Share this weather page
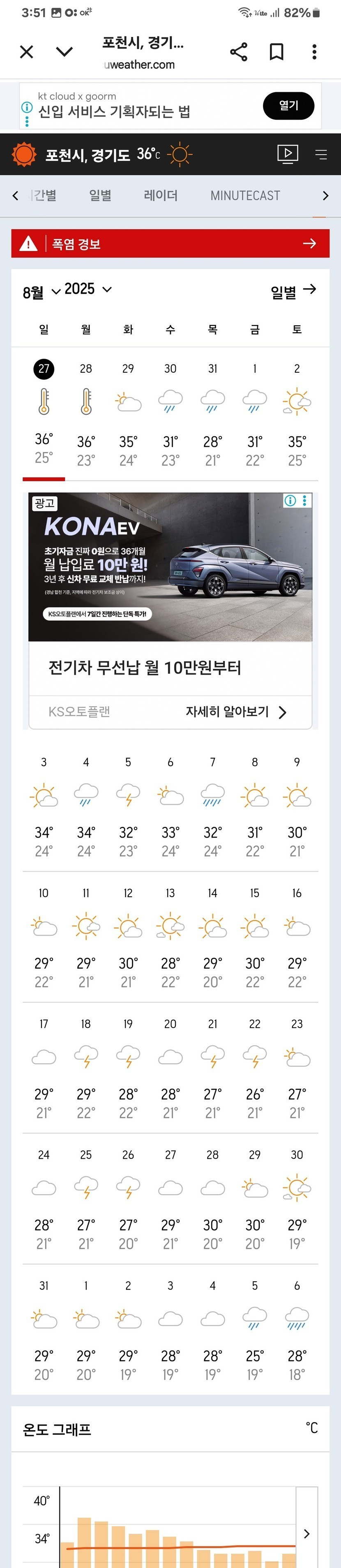The height and width of the screenshot is (1568, 341). pyautogui.click(x=239, y=52)
